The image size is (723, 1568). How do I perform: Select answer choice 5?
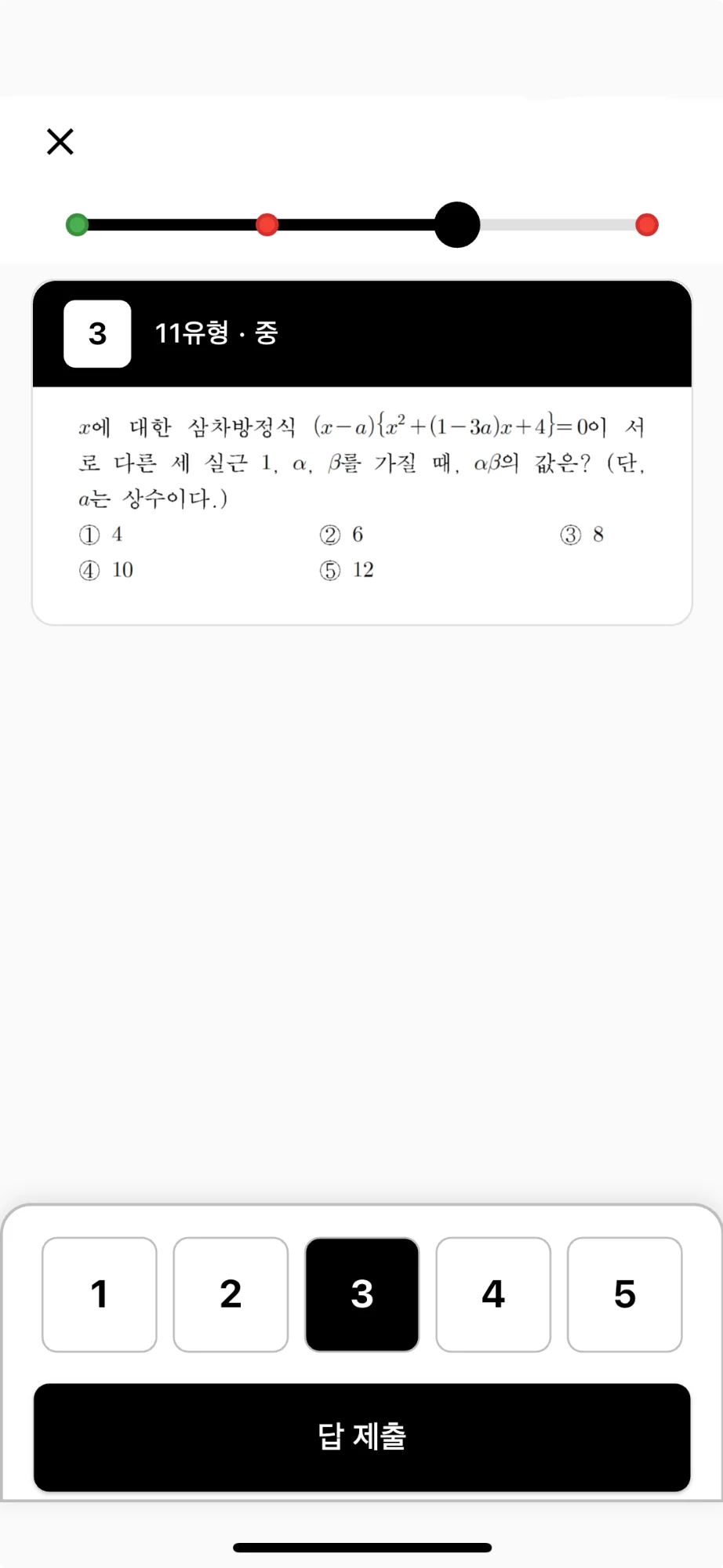click(624, 1294)
